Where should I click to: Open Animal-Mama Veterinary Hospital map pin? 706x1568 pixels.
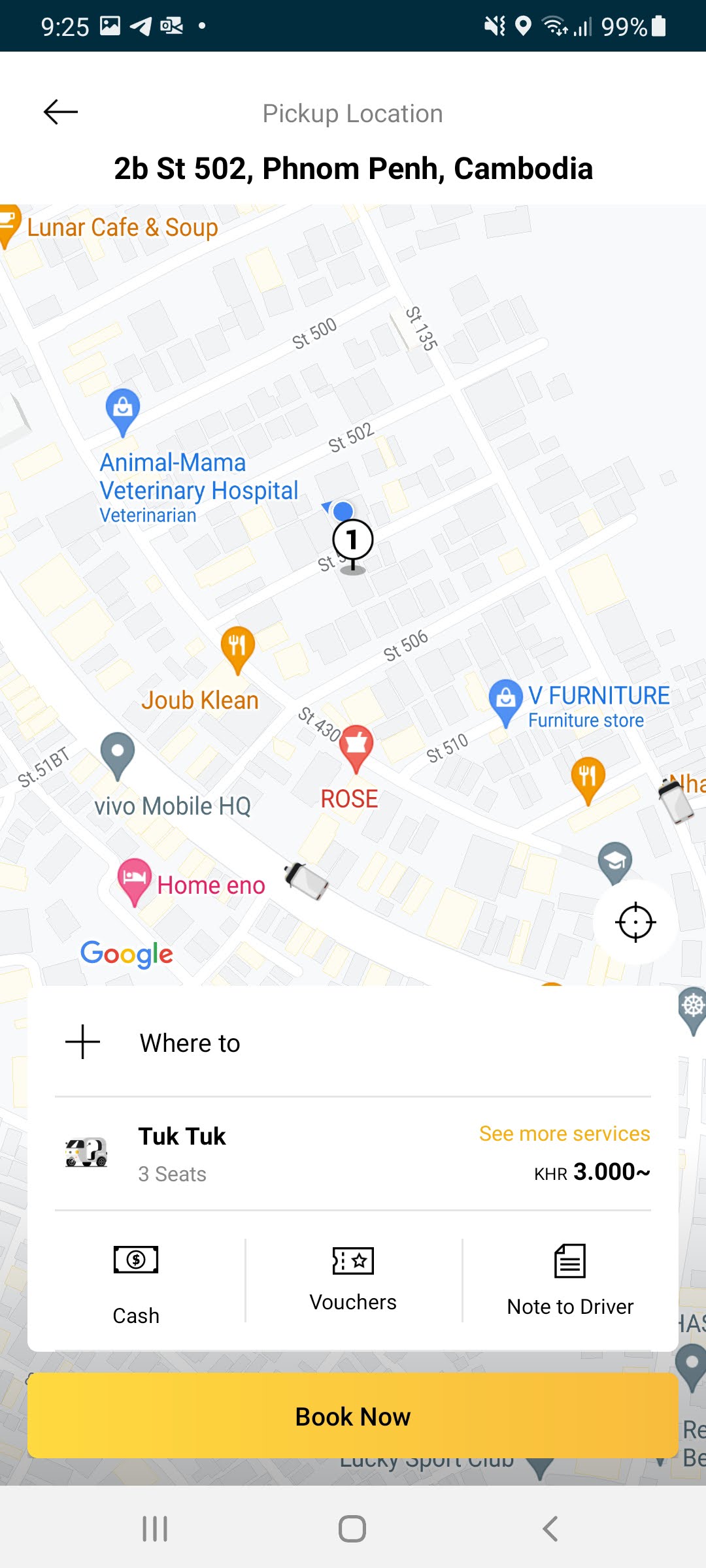click(123, 411)
